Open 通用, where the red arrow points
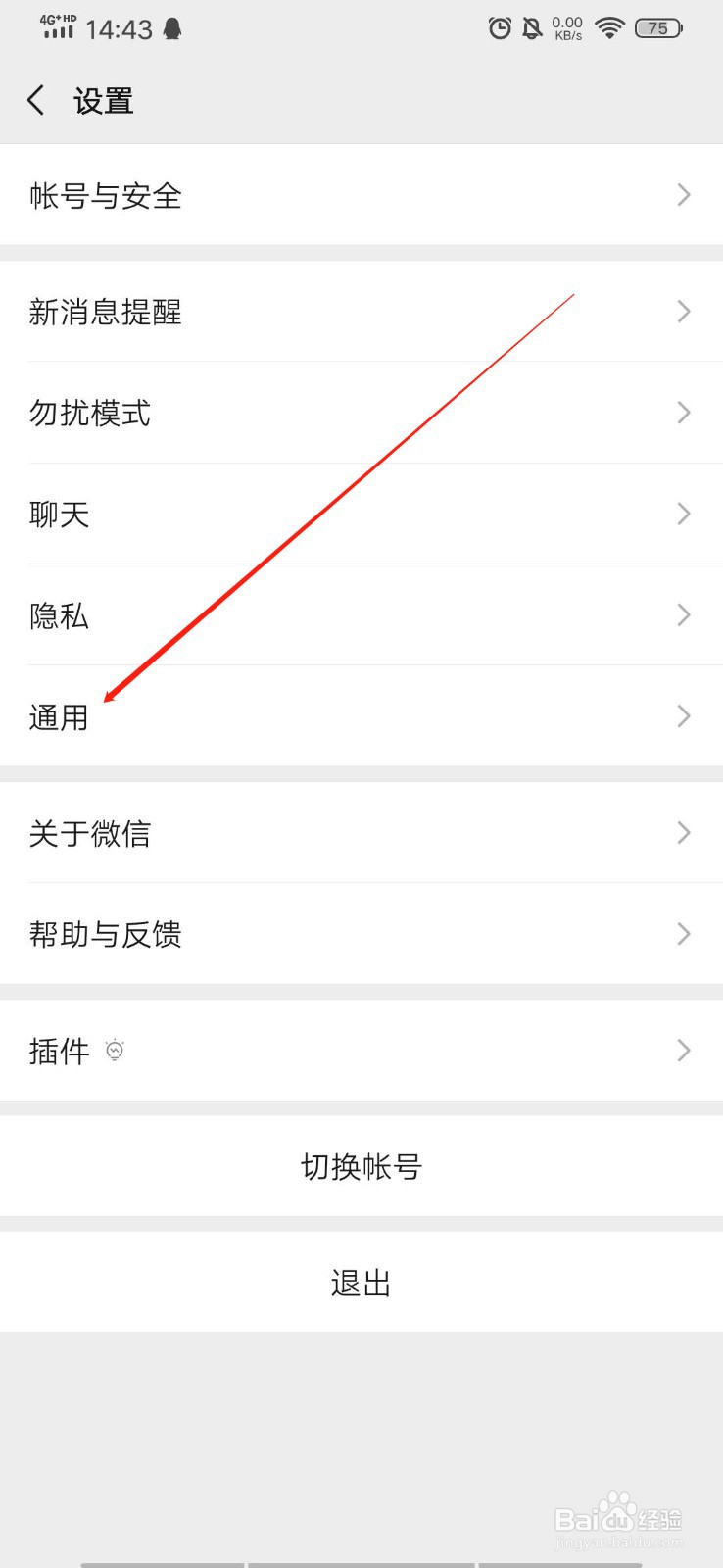Image resolution: width=723 pixels, height=1568 pixels. tap(361, 716)
